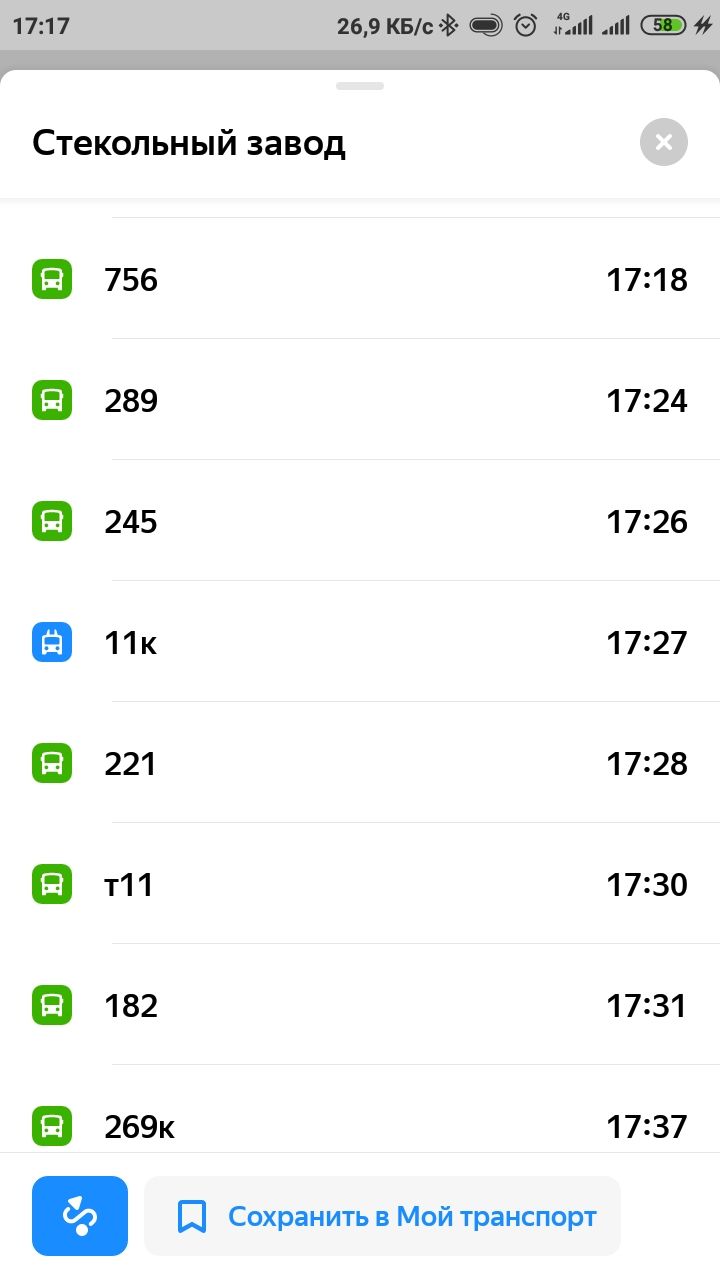The width and height of the screenshot is (720, 1280).
Task: Close the Стекольный завод stop panel
Action: click(x=664, y=142)
